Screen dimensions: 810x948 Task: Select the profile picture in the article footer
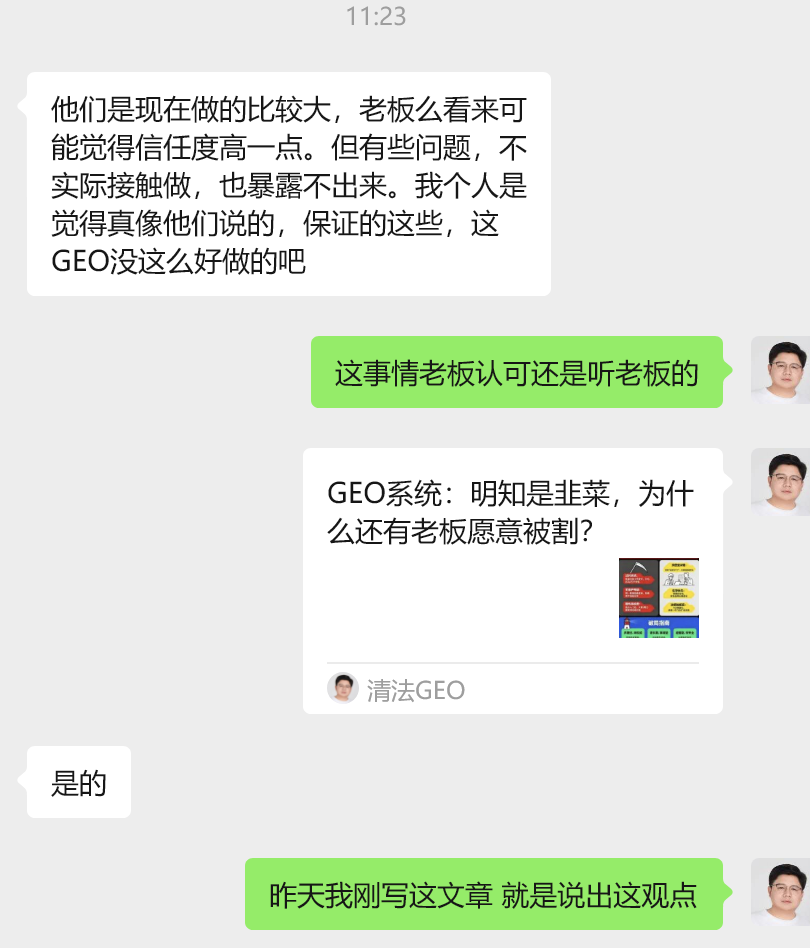(343, 688)
